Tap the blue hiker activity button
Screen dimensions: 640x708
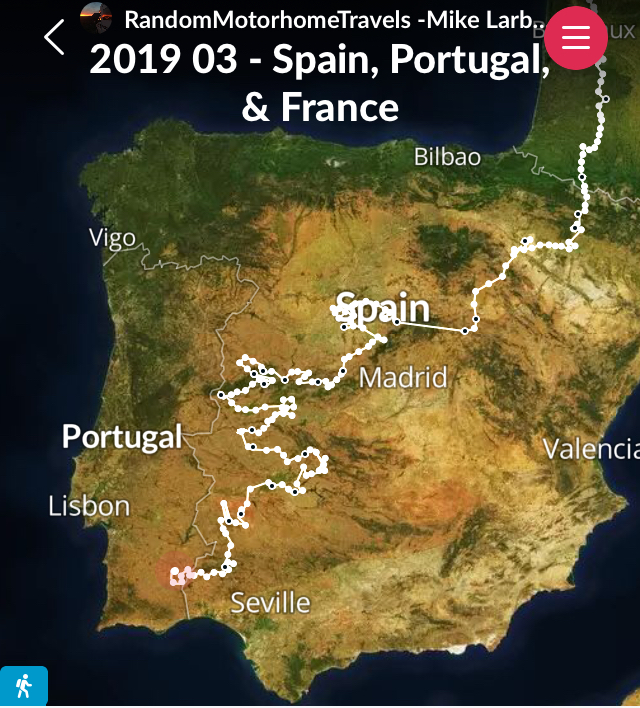23,687
